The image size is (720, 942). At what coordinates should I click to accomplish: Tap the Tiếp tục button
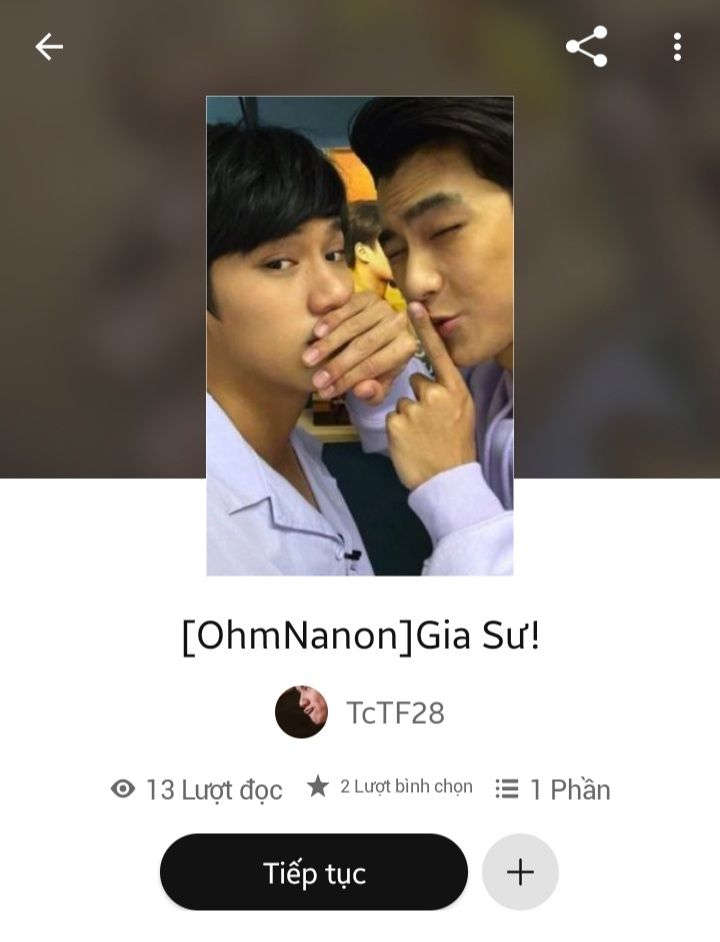314,873
